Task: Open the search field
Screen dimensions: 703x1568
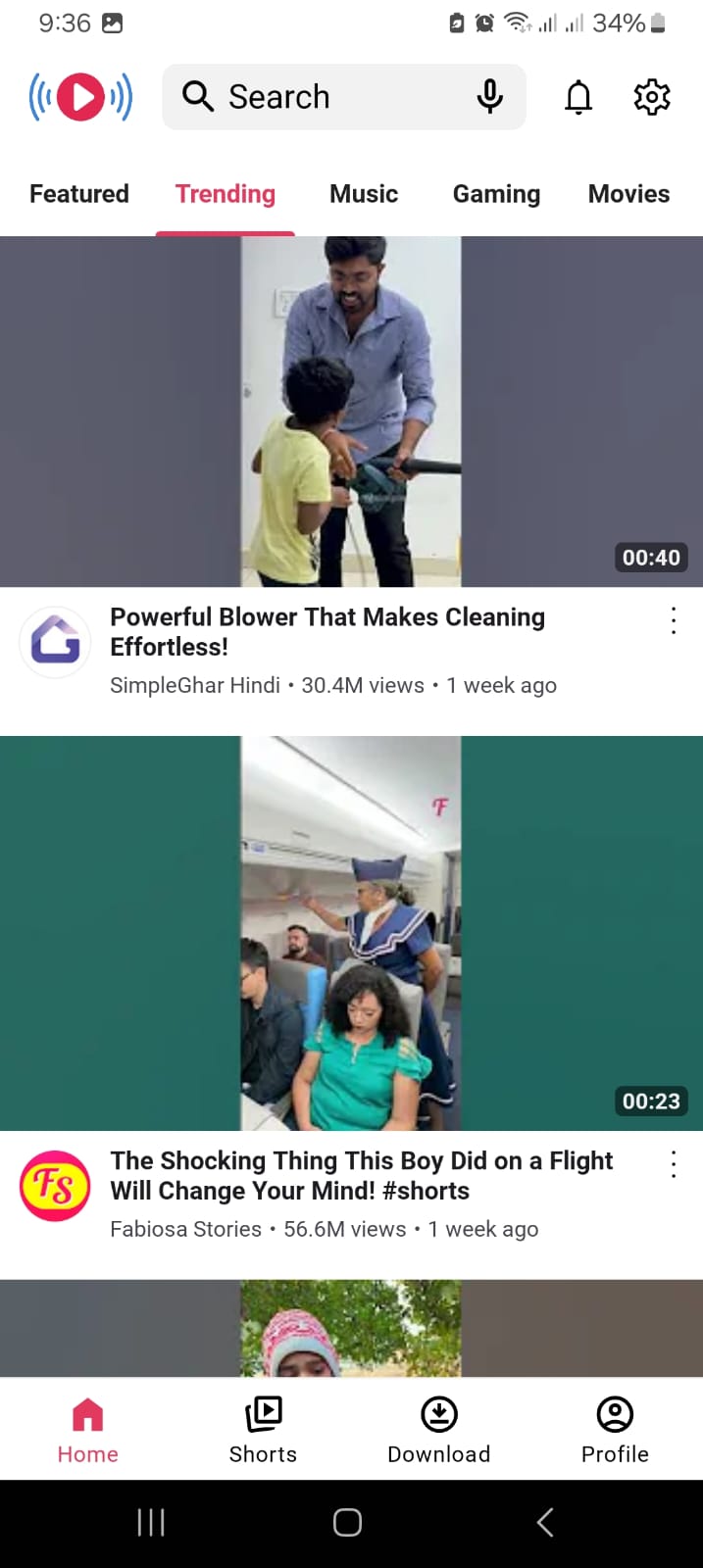Action: pyautogui.click(x=314, y=97)
